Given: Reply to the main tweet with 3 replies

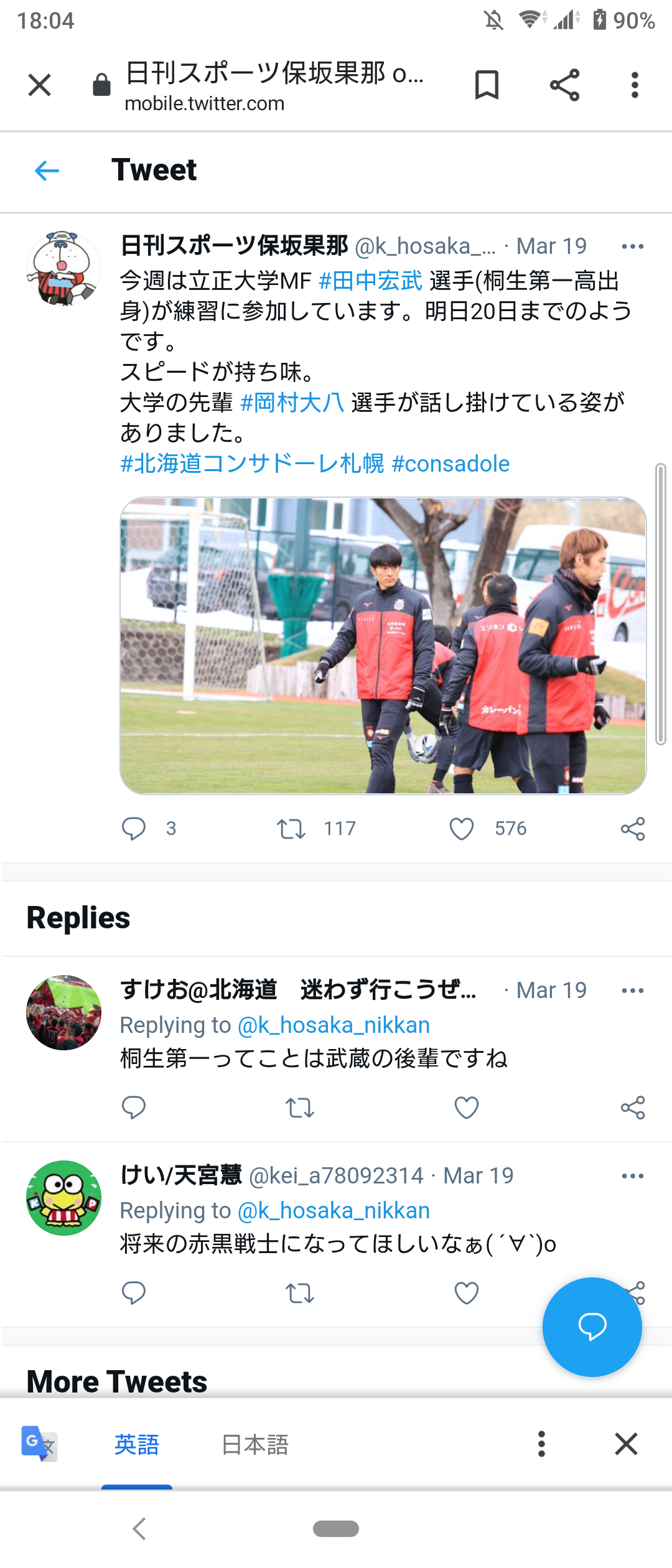Looking at the screenshot, I should point(134,829).
